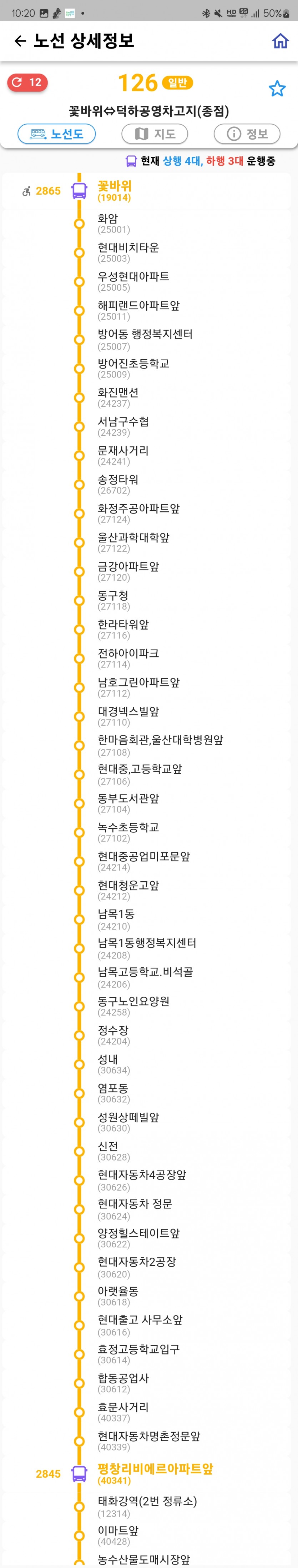The height and width of the screenshot is (1568, 298).
Task: Open the 꽃바위 (19014) stop
Action: pyautogui.click(x=114, y=191)
